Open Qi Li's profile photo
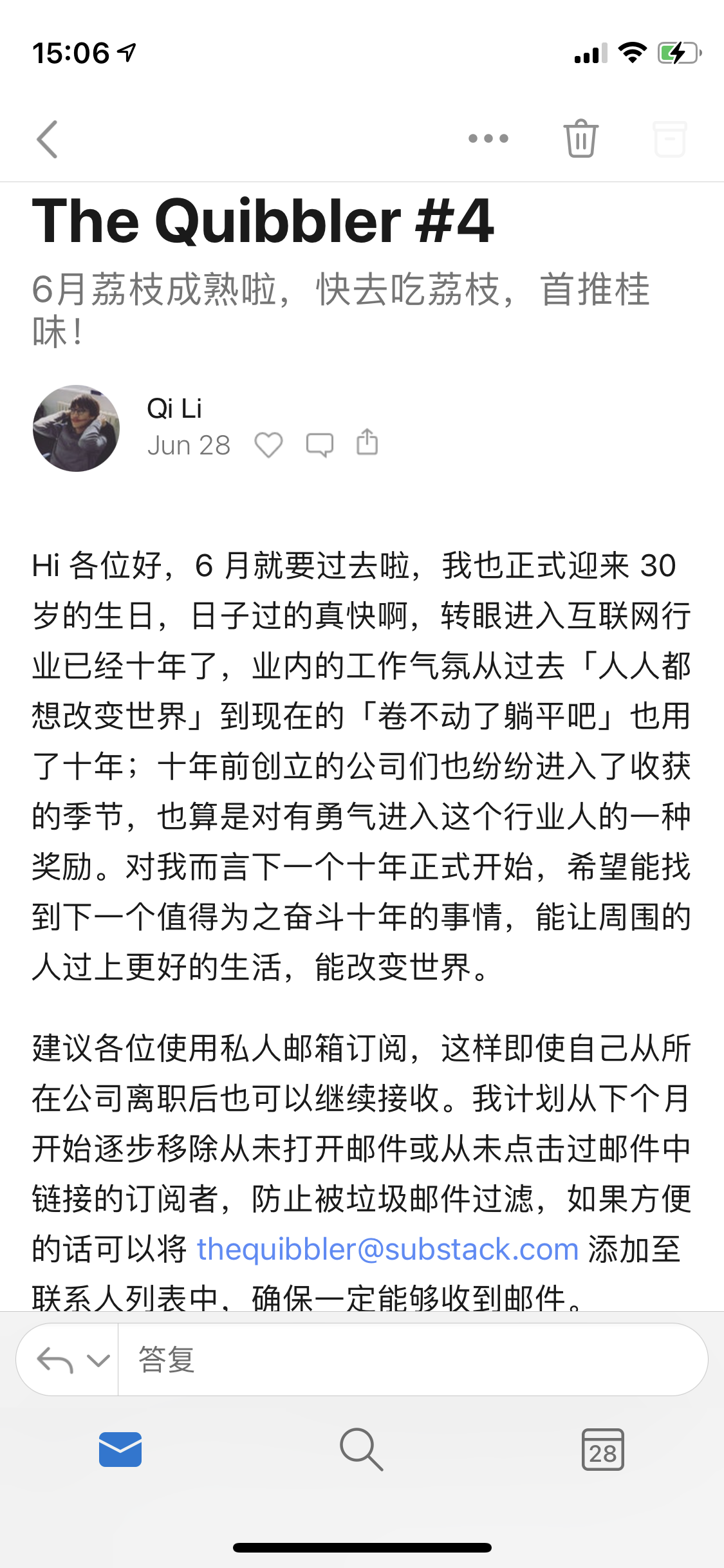Viewport: 724px width, 1568px height. [x=76, y=428]
